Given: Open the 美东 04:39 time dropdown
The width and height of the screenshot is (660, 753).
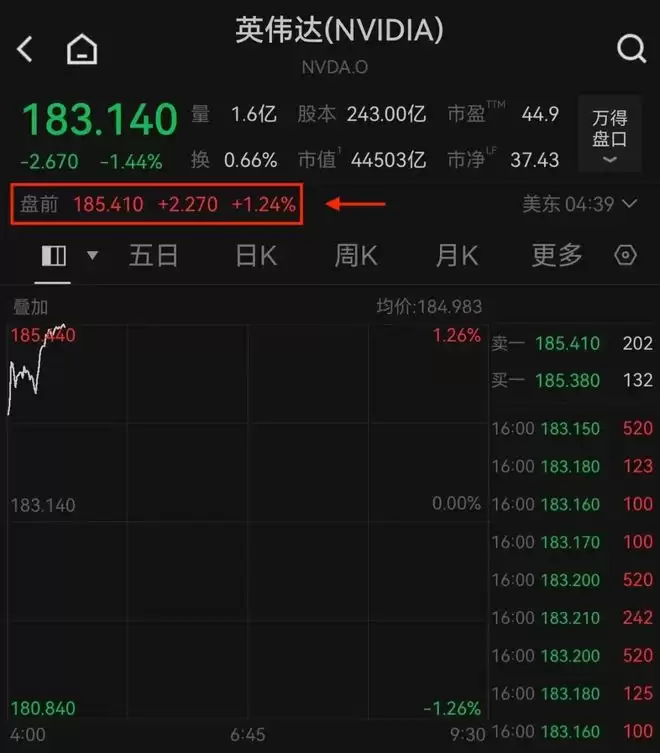Looking at the screenshot, I should (x=579, y=204).
